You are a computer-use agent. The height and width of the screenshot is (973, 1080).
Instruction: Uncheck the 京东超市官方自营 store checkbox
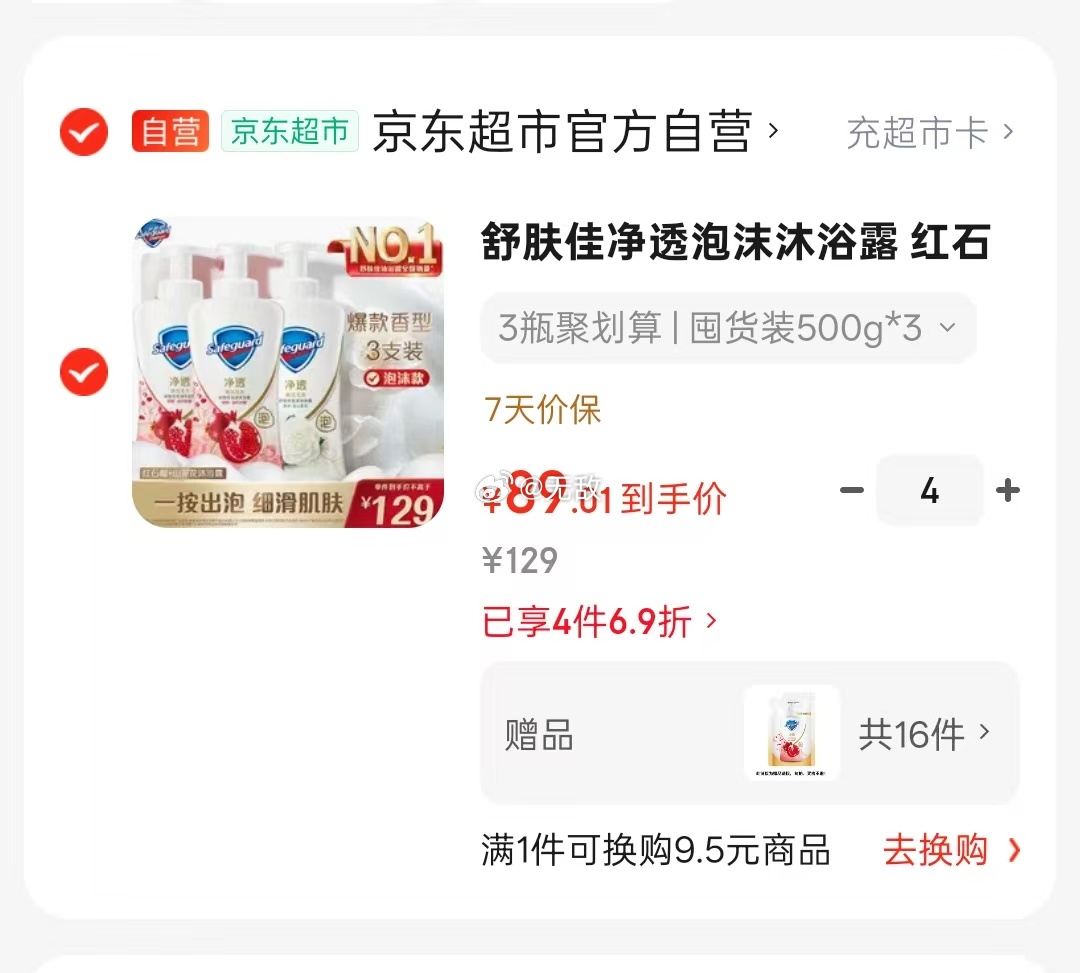coord(84,132)
